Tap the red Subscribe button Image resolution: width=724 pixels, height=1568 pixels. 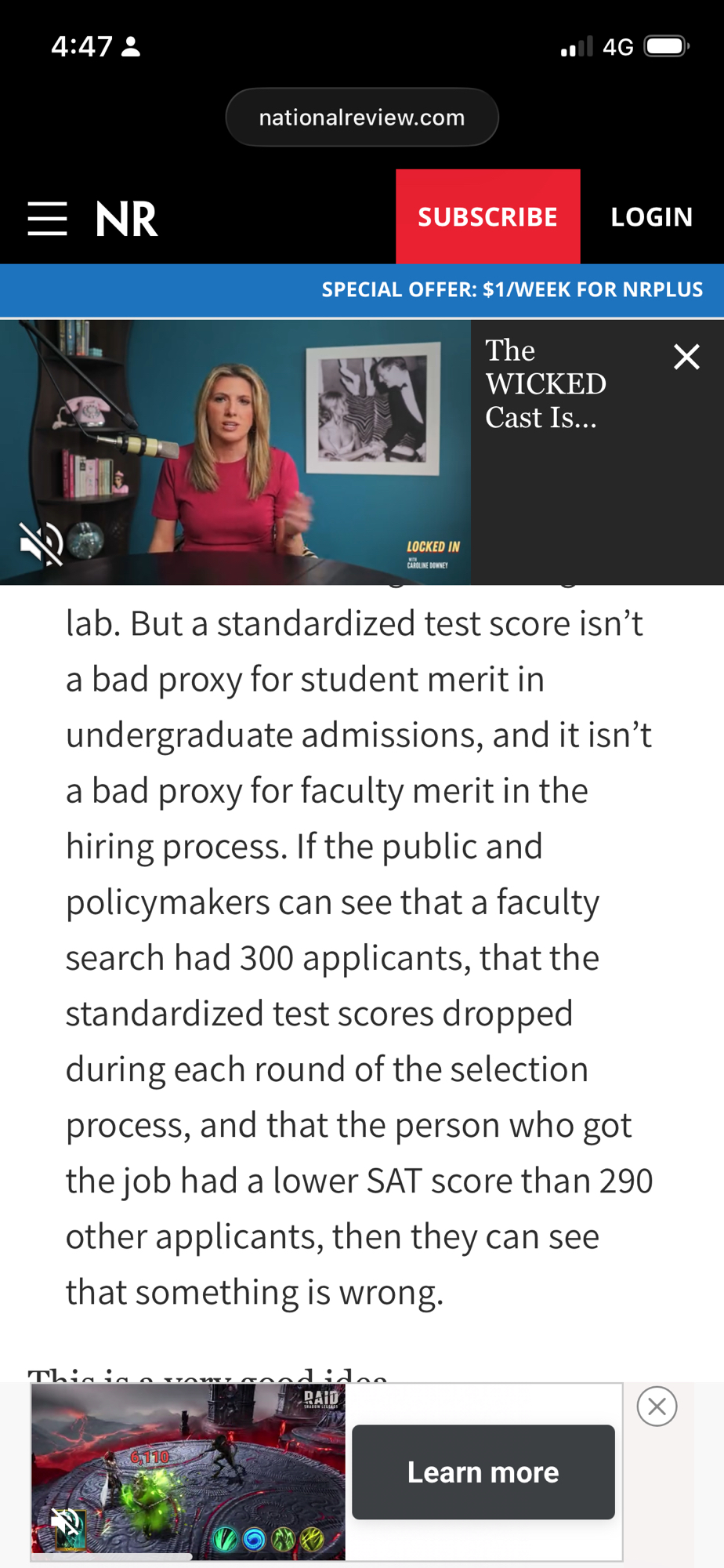487,216
